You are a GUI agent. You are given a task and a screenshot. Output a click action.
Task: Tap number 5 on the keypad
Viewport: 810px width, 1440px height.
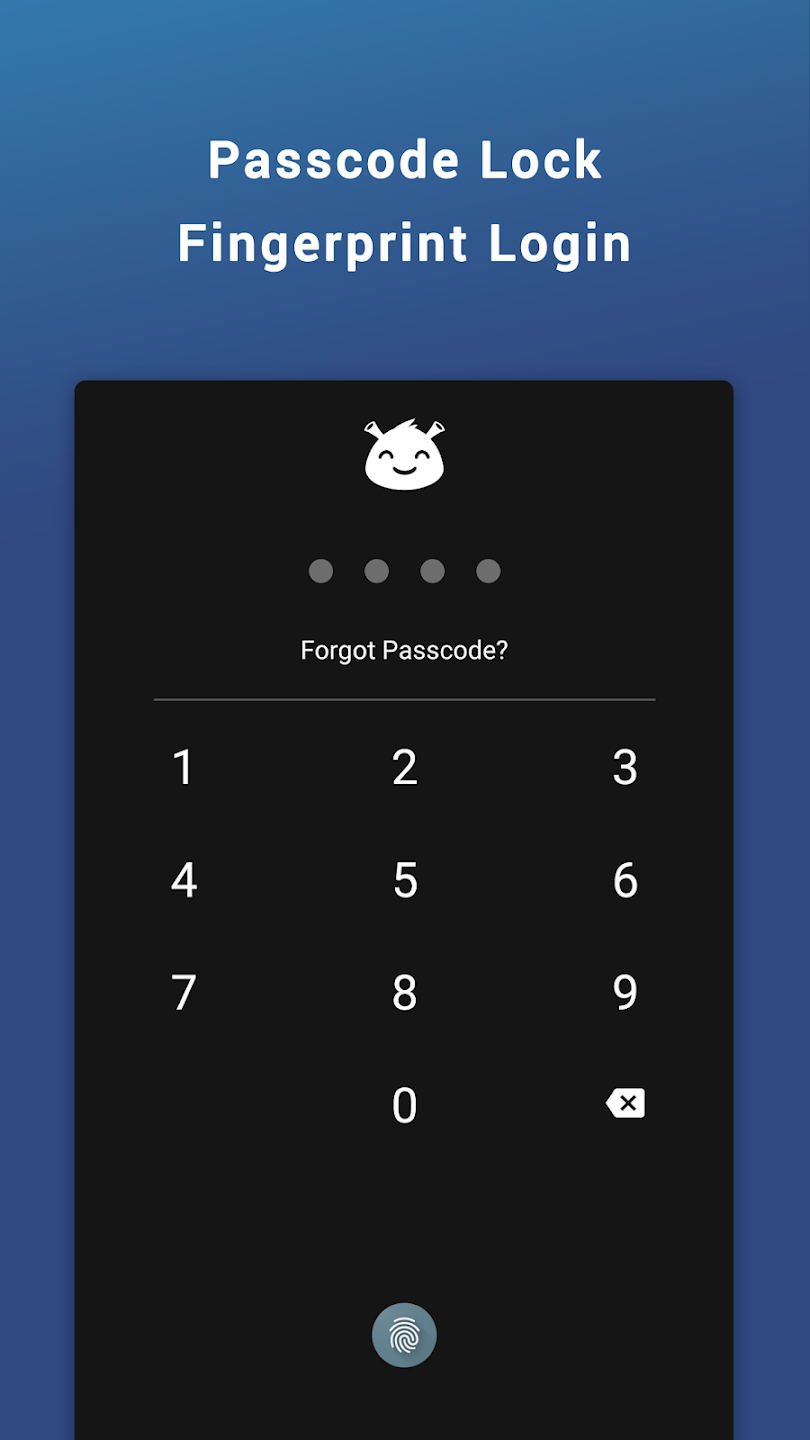[x=404, y=881]
